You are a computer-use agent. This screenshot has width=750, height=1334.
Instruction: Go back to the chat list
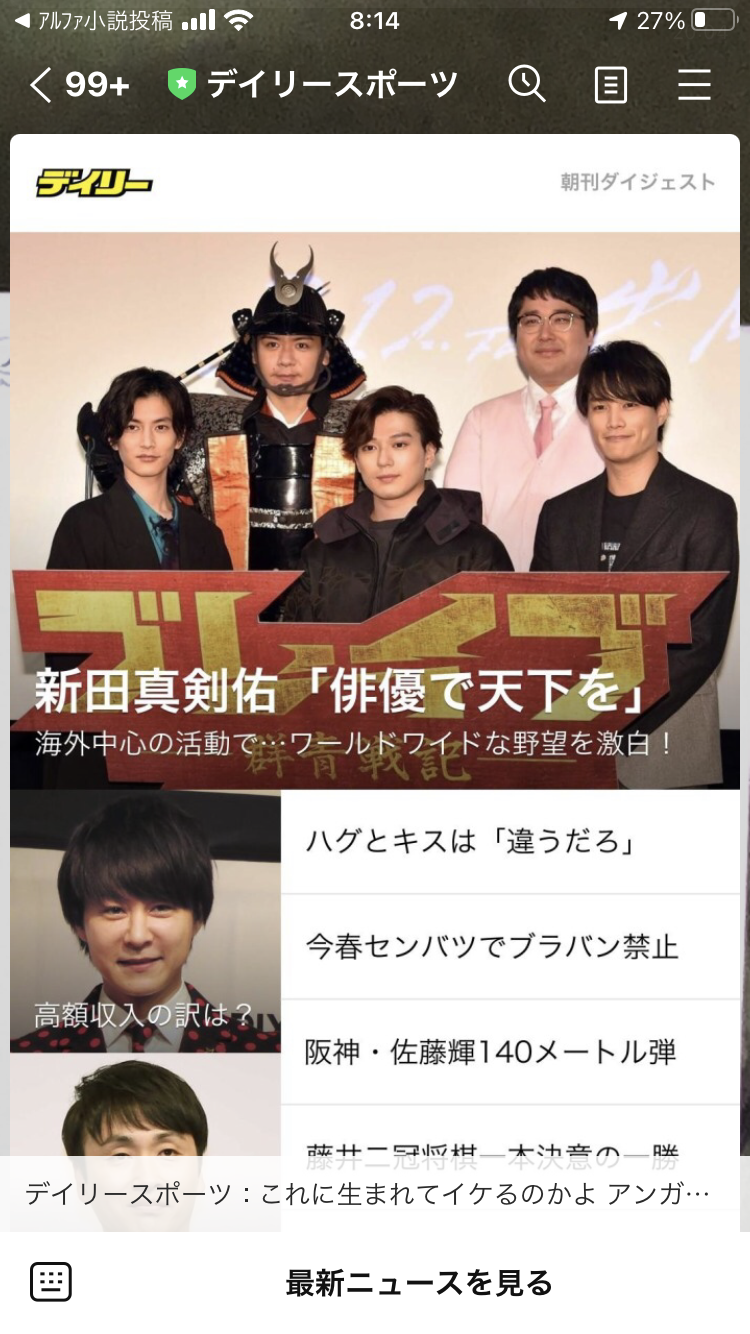click(40, 85)
